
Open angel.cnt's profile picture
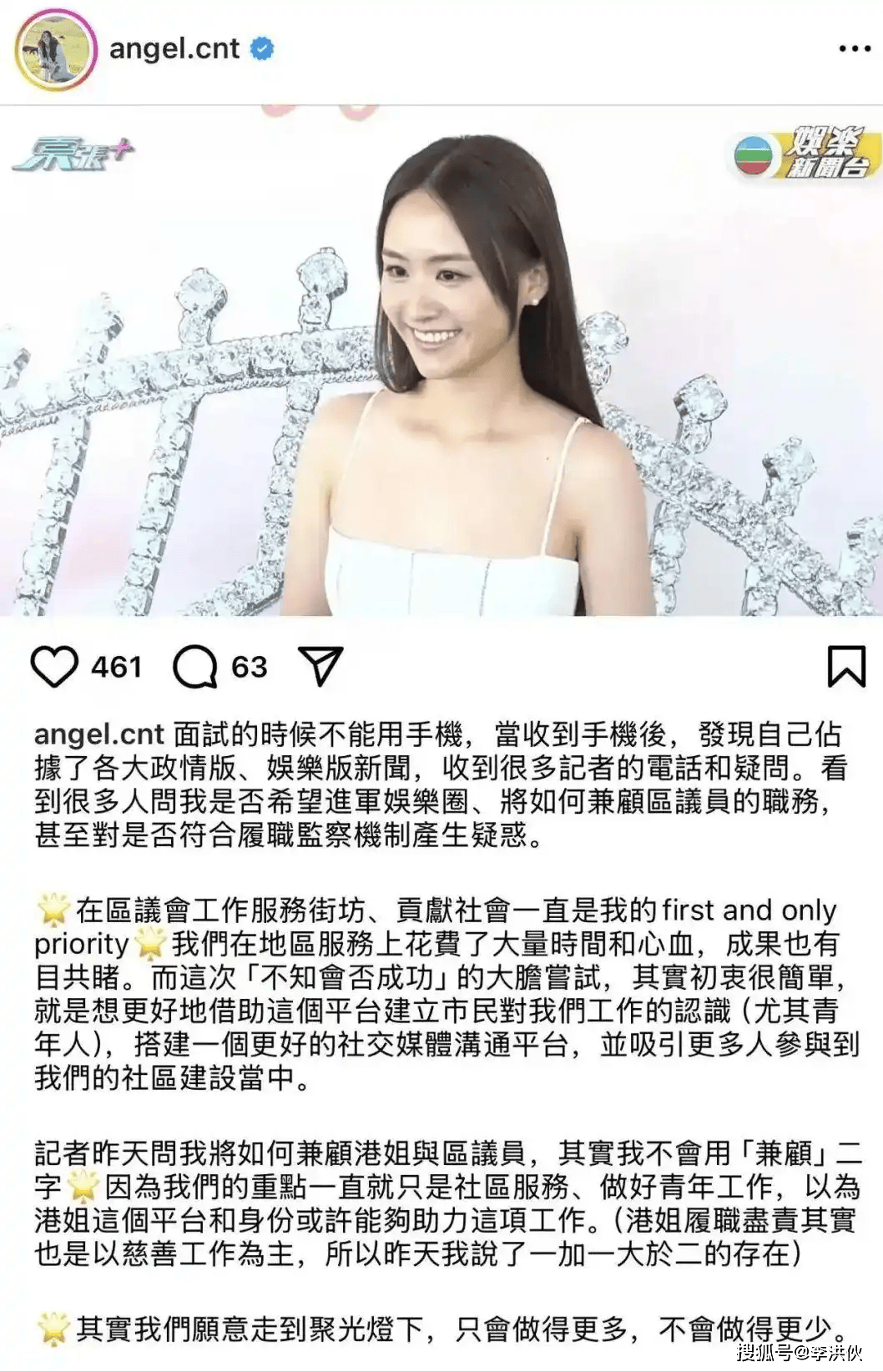[x=56, y=51]
